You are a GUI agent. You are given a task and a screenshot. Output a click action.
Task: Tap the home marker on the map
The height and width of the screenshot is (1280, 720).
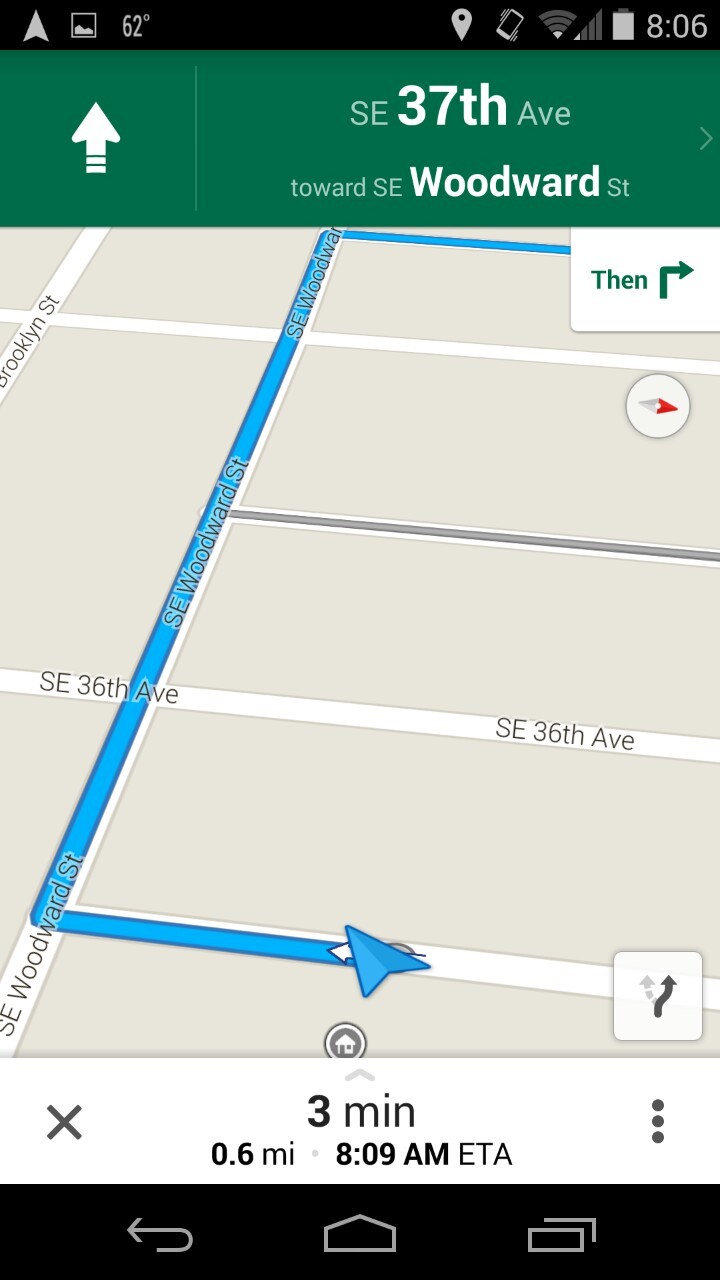click(345, 1044)
